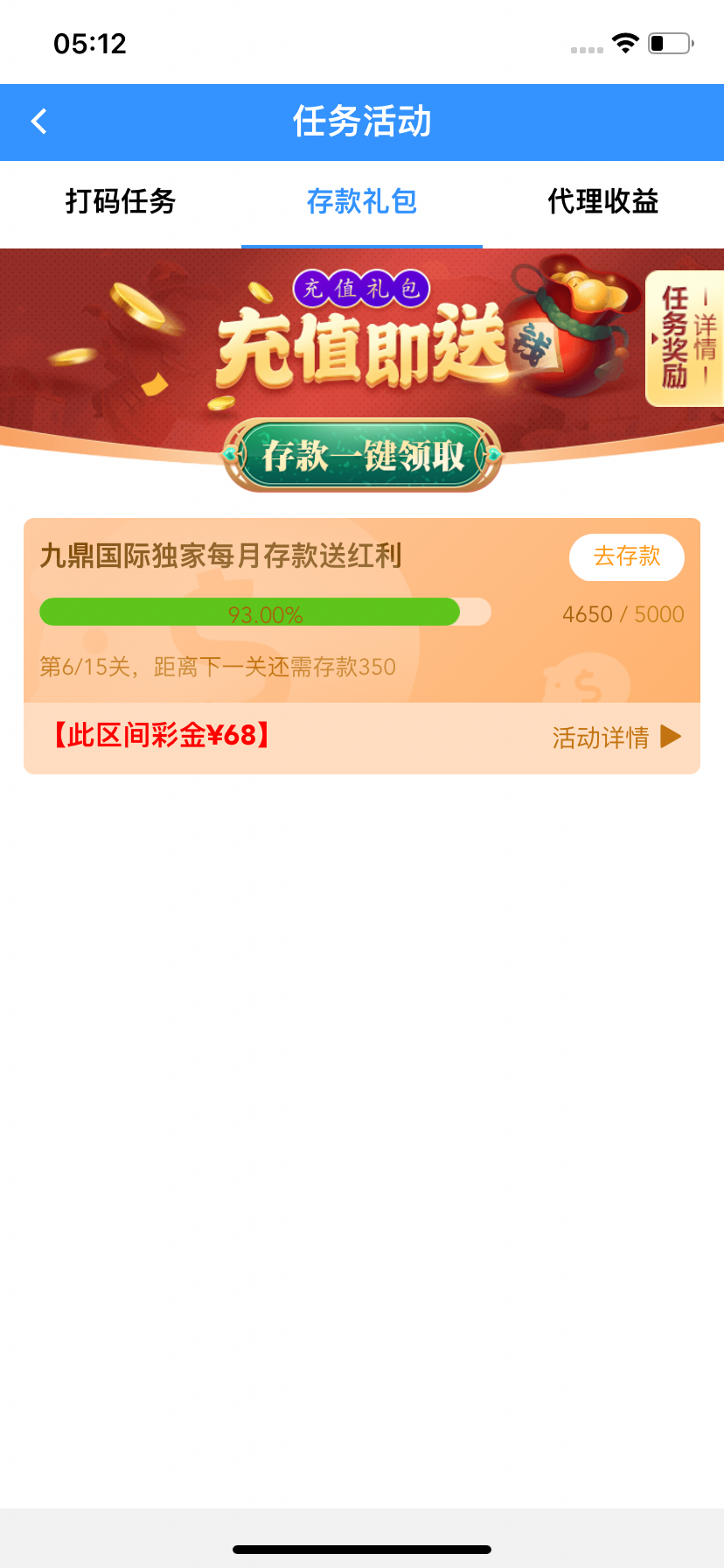This screenshot has height=1568, width=724.
Task: Switch to the 代理收益 tab
Action: [603, 202]
